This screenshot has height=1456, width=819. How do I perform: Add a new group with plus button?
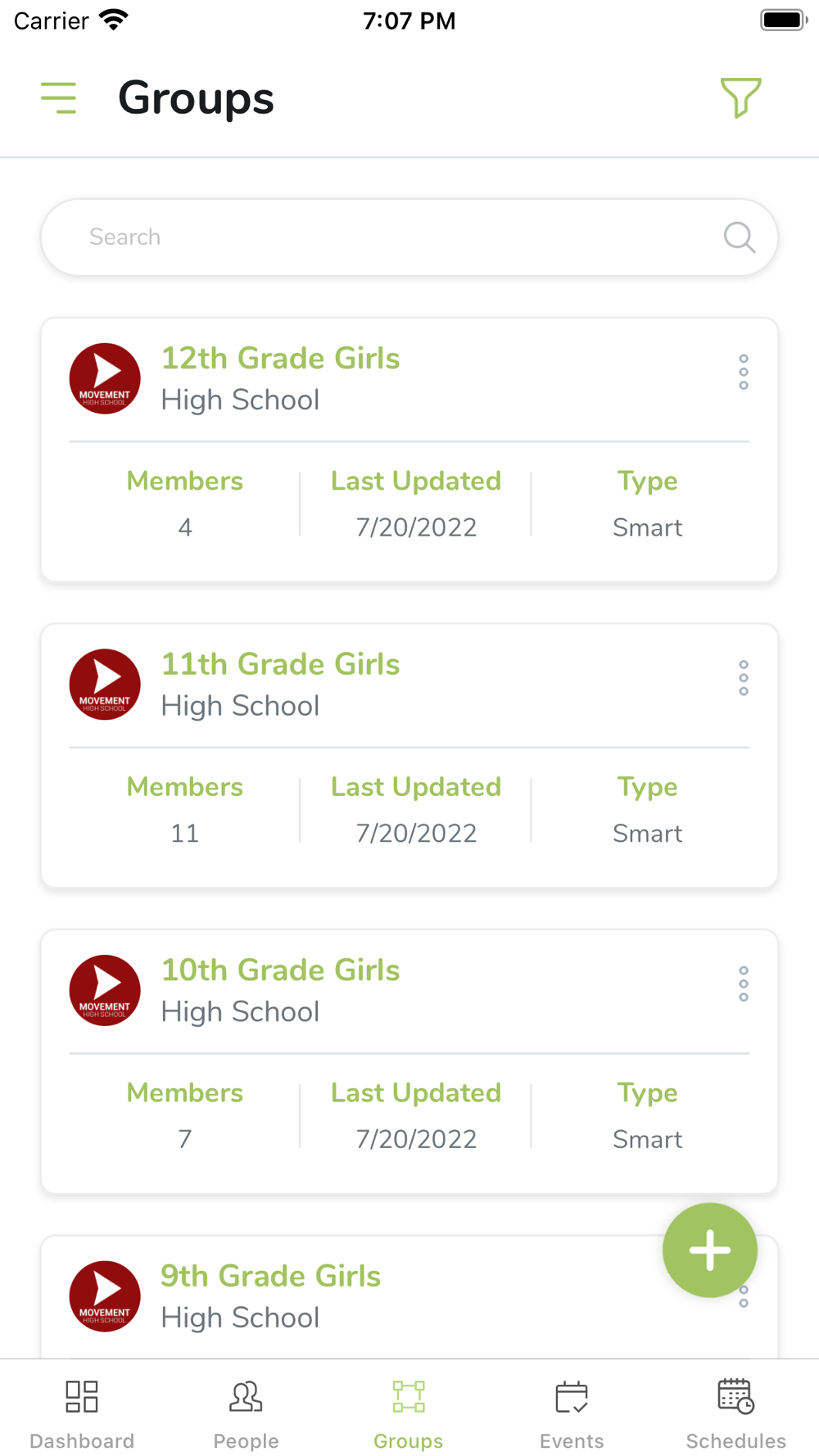(709, 1250)
